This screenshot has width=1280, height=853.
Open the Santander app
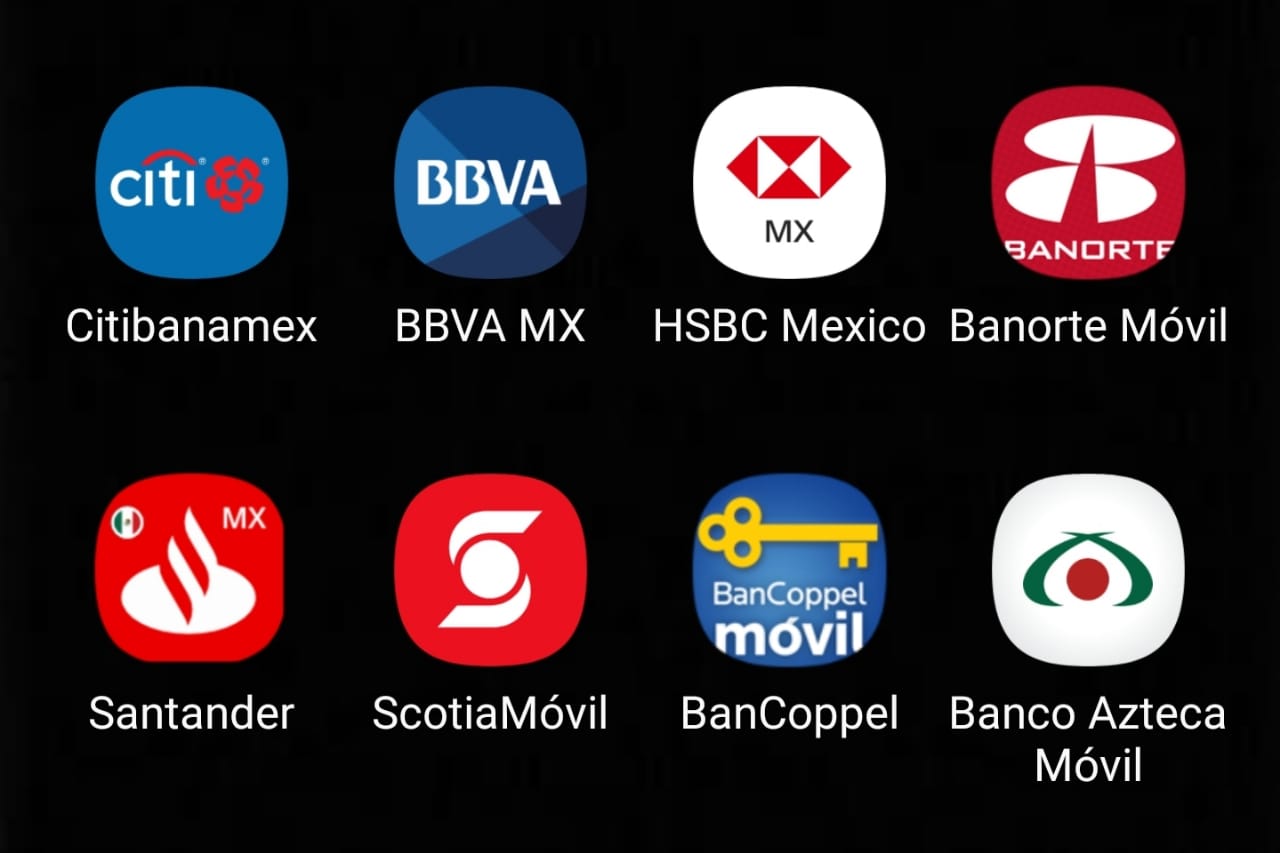(x=191, y=570)
